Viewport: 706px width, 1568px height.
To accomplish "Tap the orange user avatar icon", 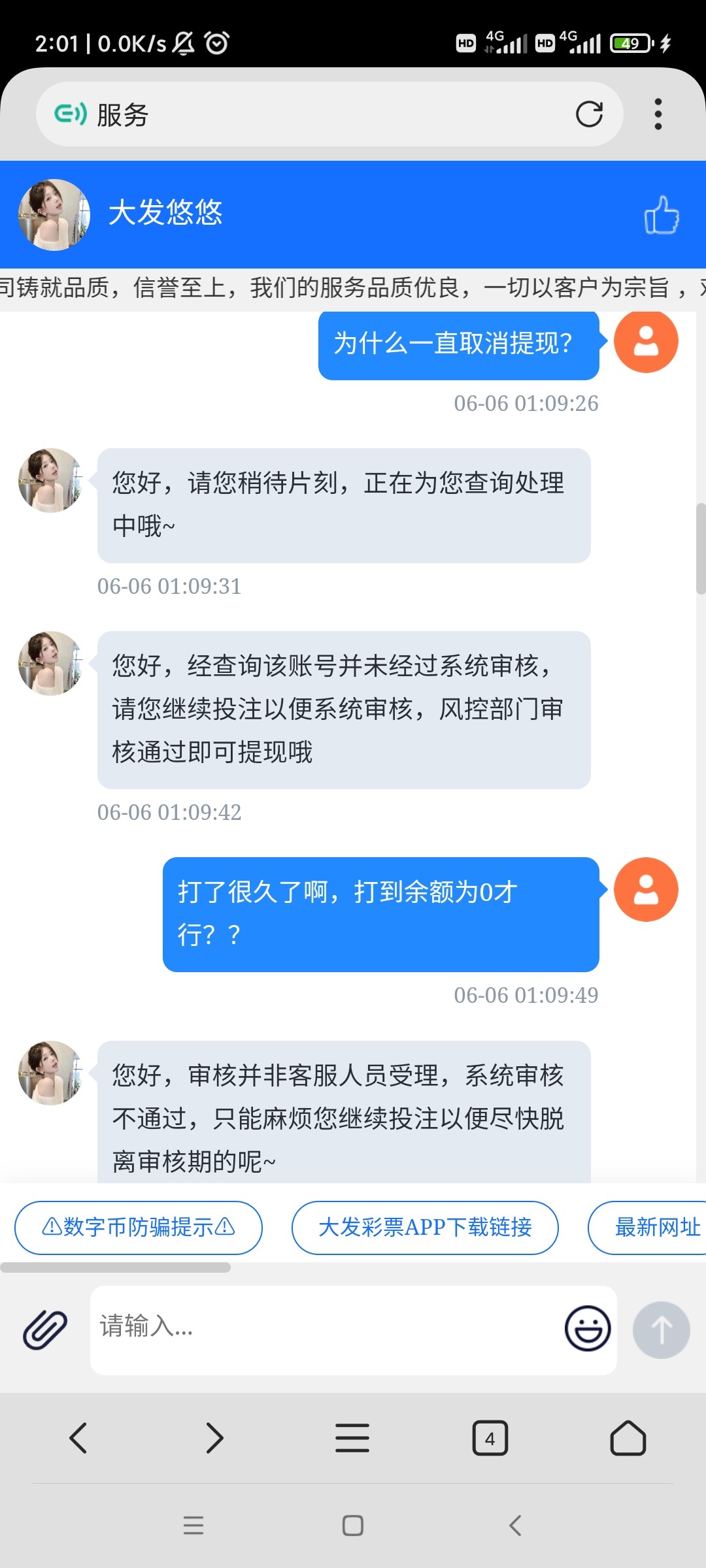I will tap(645, 342).
